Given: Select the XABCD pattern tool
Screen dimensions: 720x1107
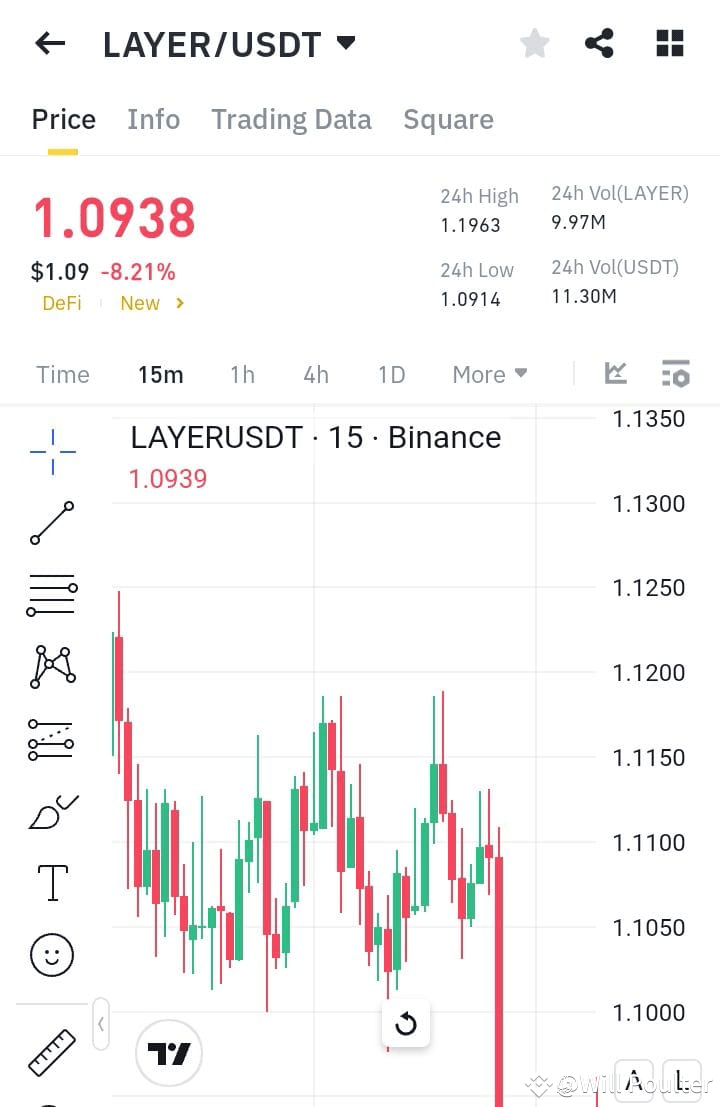Looking at the screenshot, I should tap(51, 665).
